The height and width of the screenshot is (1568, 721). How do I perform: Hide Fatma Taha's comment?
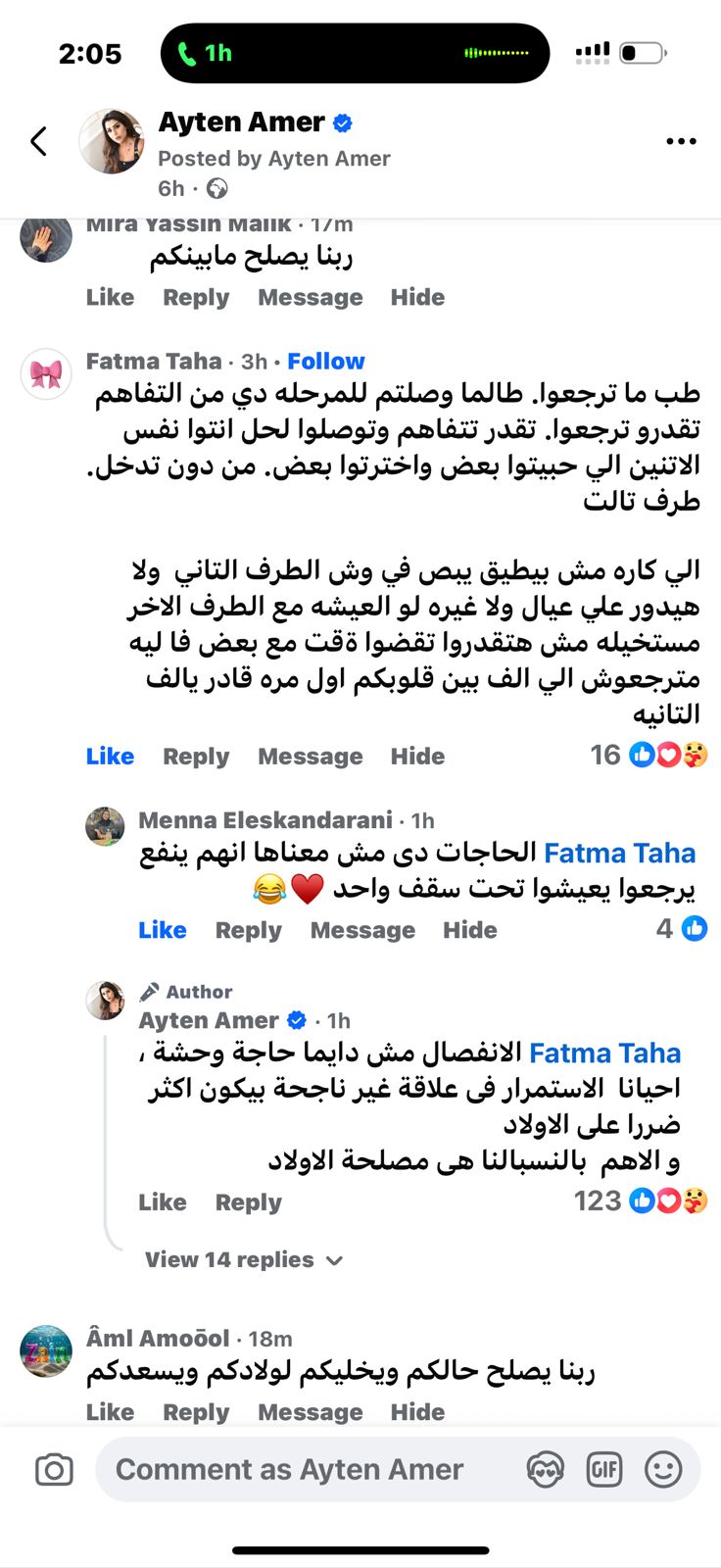tap(417, 756)
